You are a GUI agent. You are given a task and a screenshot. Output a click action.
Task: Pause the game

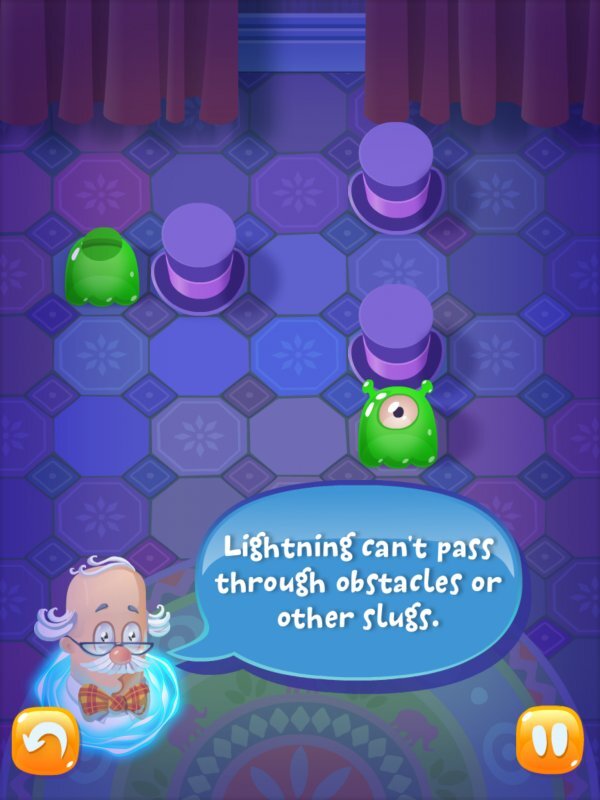click(x=549, y=741)
